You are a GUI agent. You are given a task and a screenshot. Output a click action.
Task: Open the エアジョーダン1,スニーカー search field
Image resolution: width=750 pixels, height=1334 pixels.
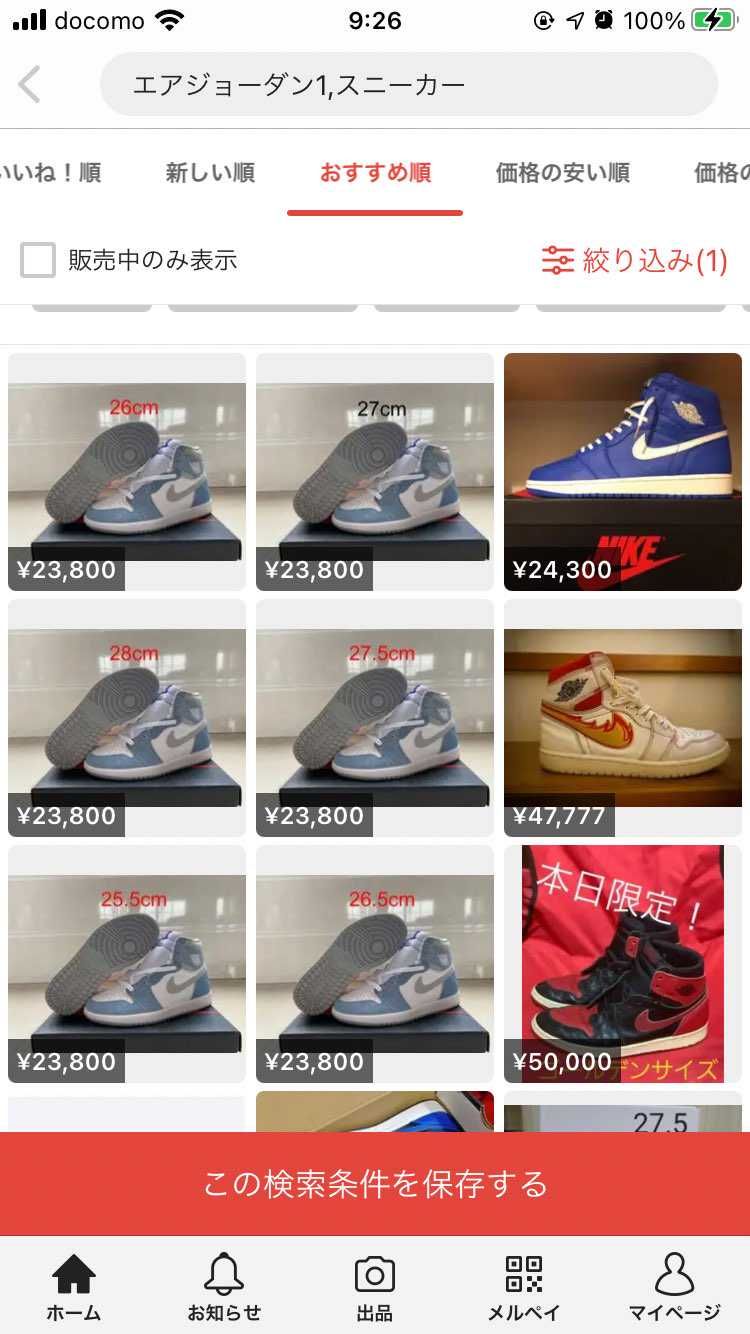pos(408,85)
